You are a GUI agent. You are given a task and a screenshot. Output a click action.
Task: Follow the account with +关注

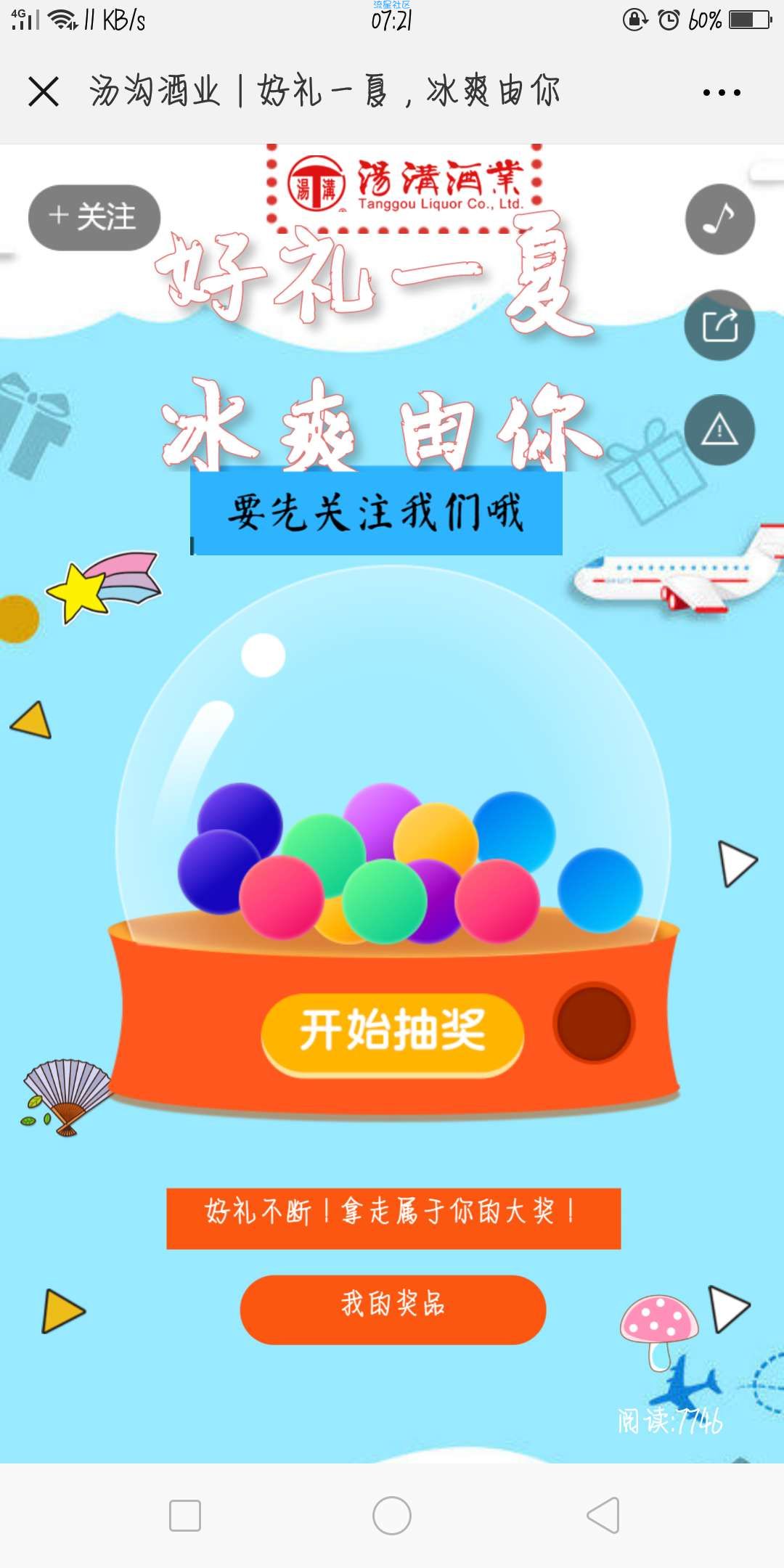pos(94,218)
